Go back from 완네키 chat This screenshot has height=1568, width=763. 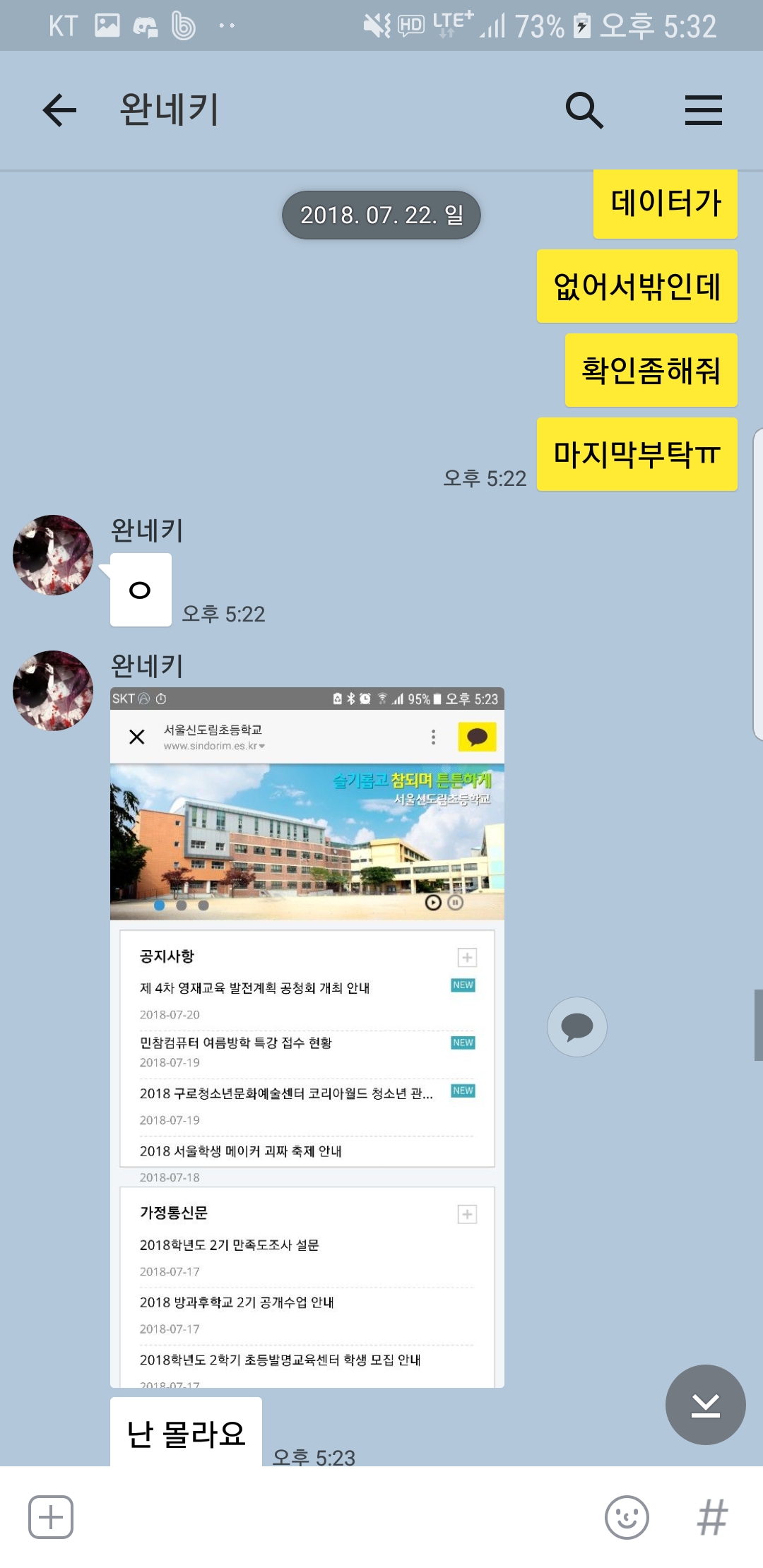click(59, 111)
